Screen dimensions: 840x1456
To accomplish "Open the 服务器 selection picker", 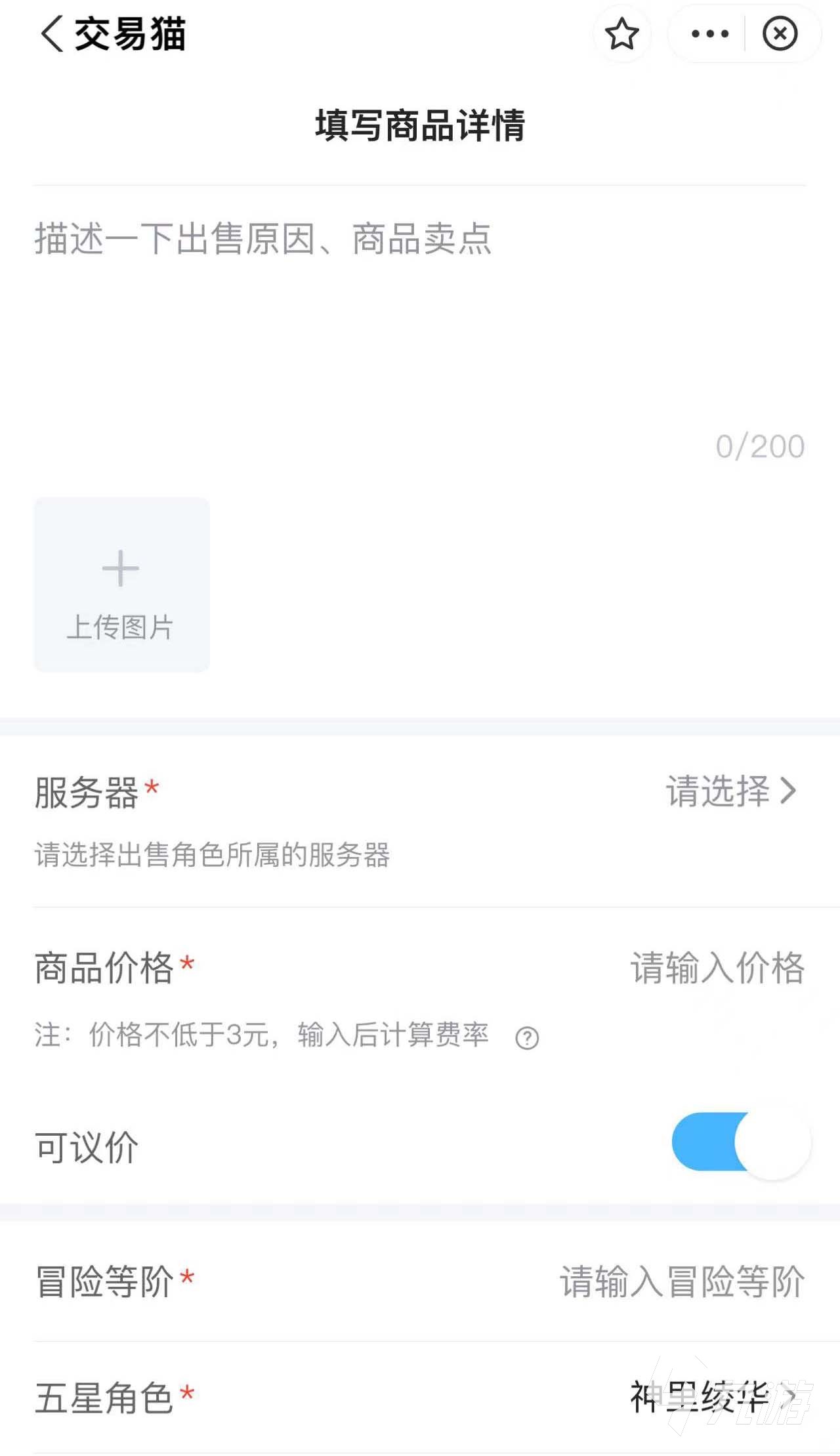I will pos(730,791).
